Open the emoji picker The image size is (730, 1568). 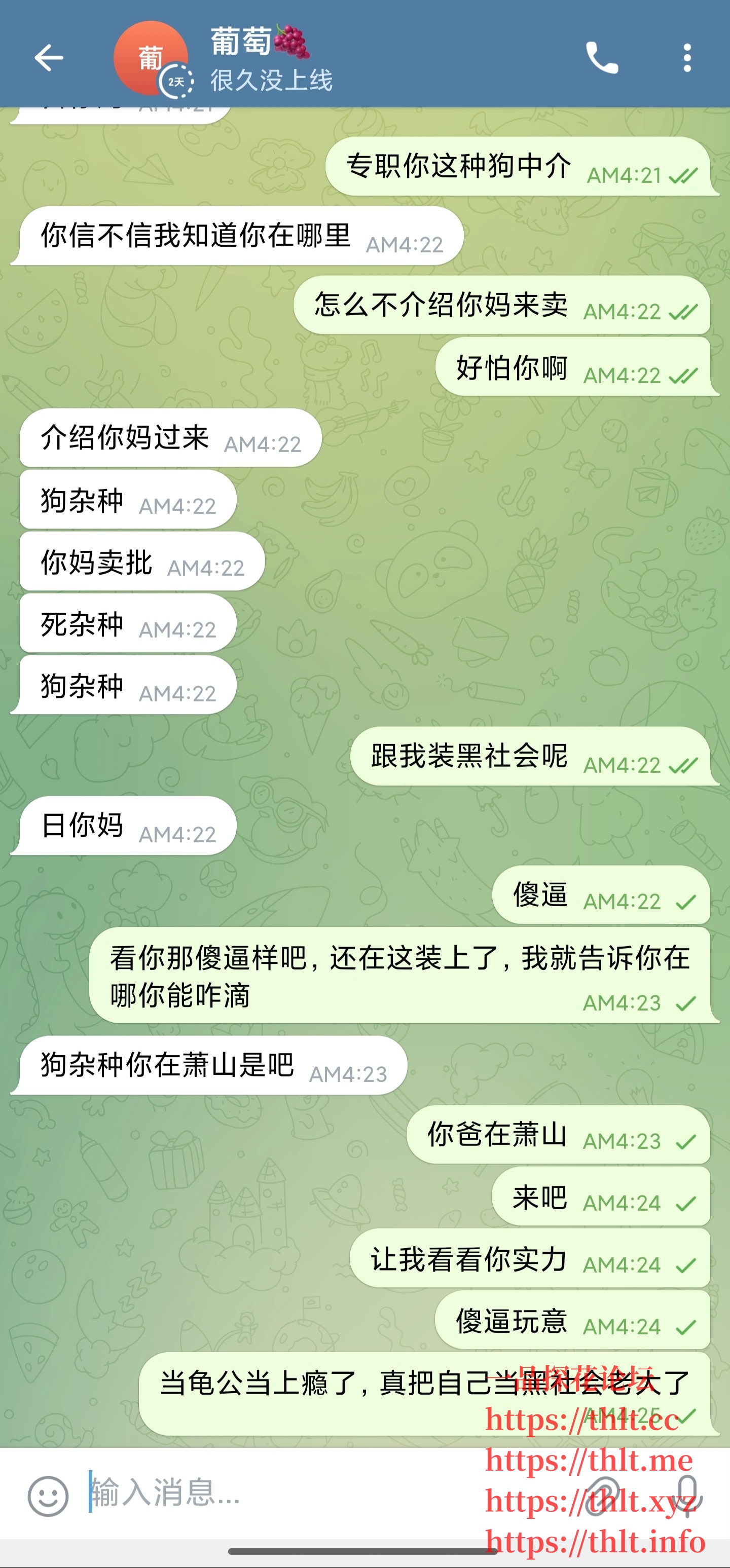click(x=48, y=1495)
